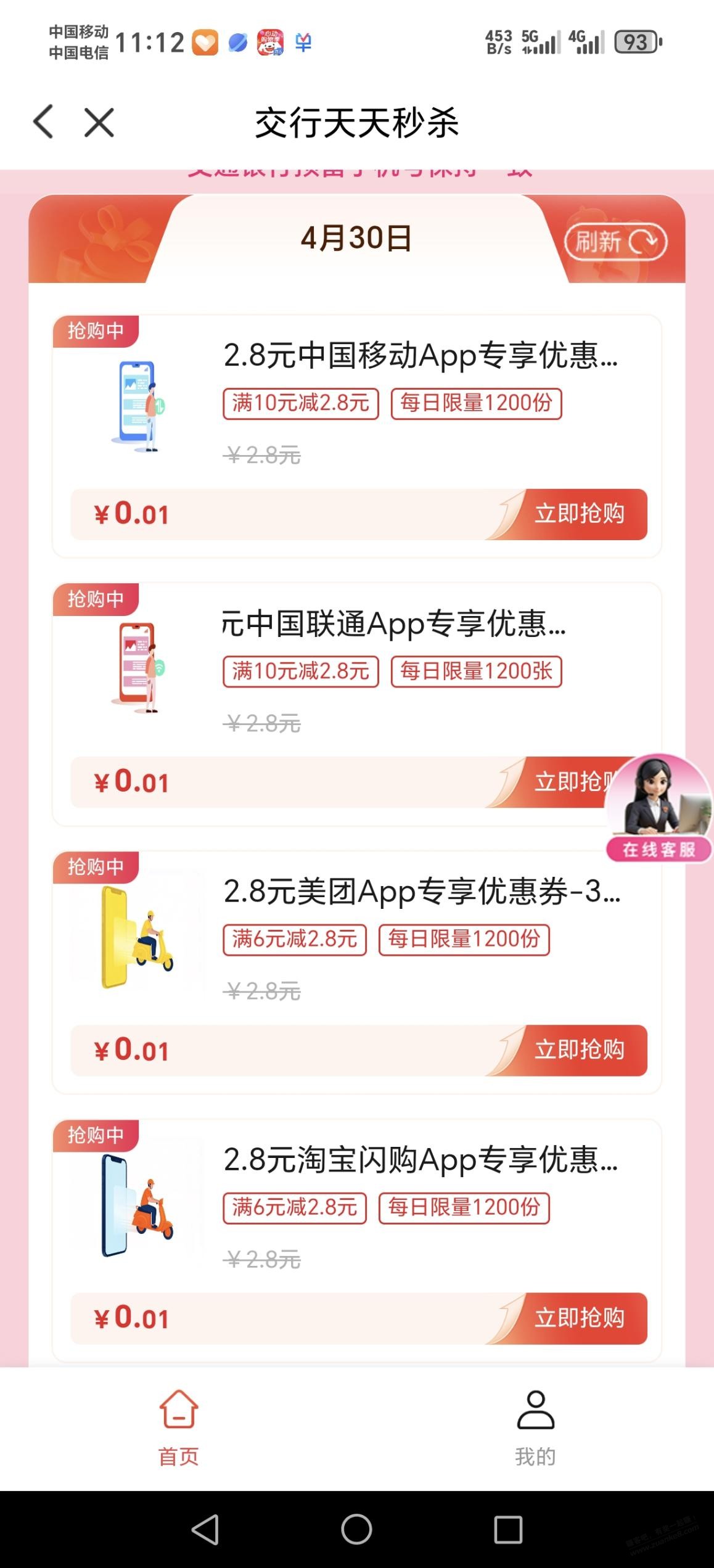Tap the back arrow at top left
This screenshot has height=1568, width=714.
(x=43, y=121)
